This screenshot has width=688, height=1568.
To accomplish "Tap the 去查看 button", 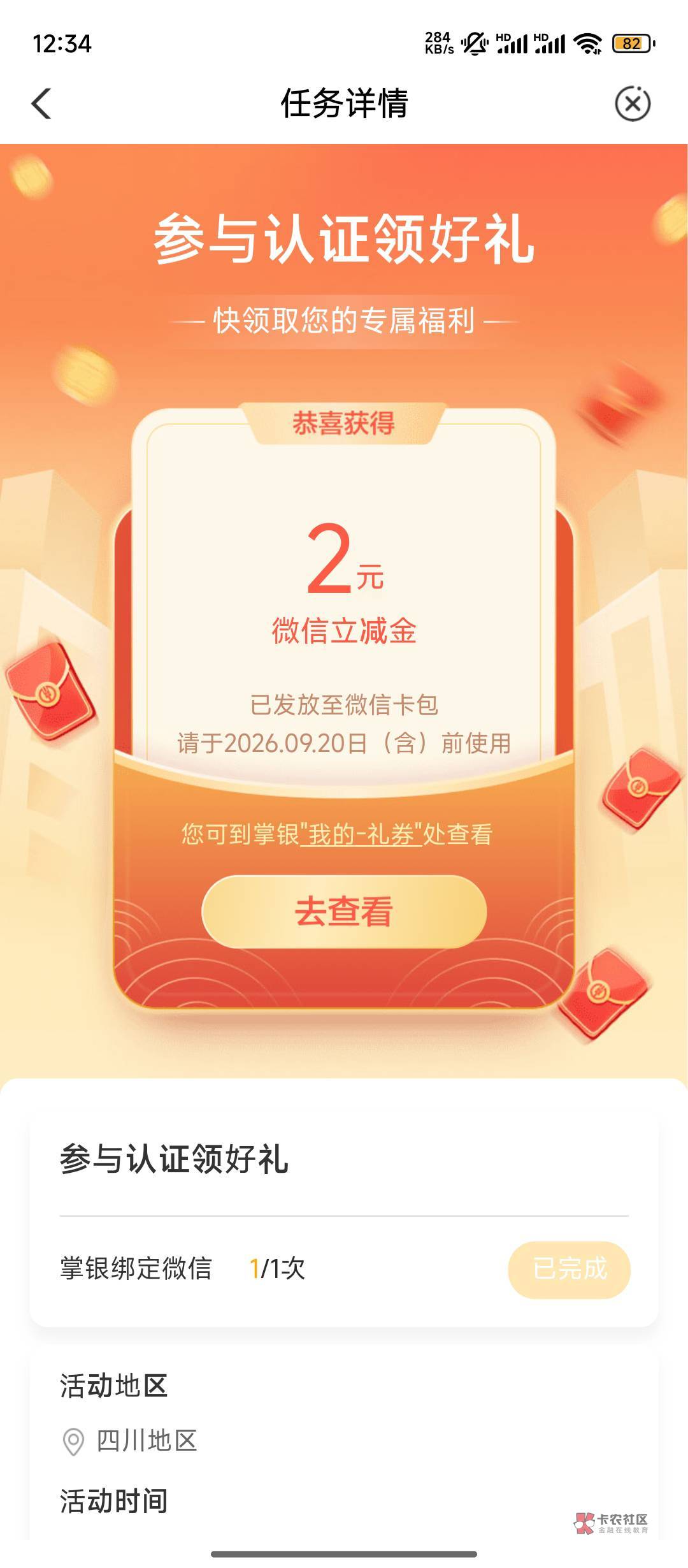I will 344,911.
